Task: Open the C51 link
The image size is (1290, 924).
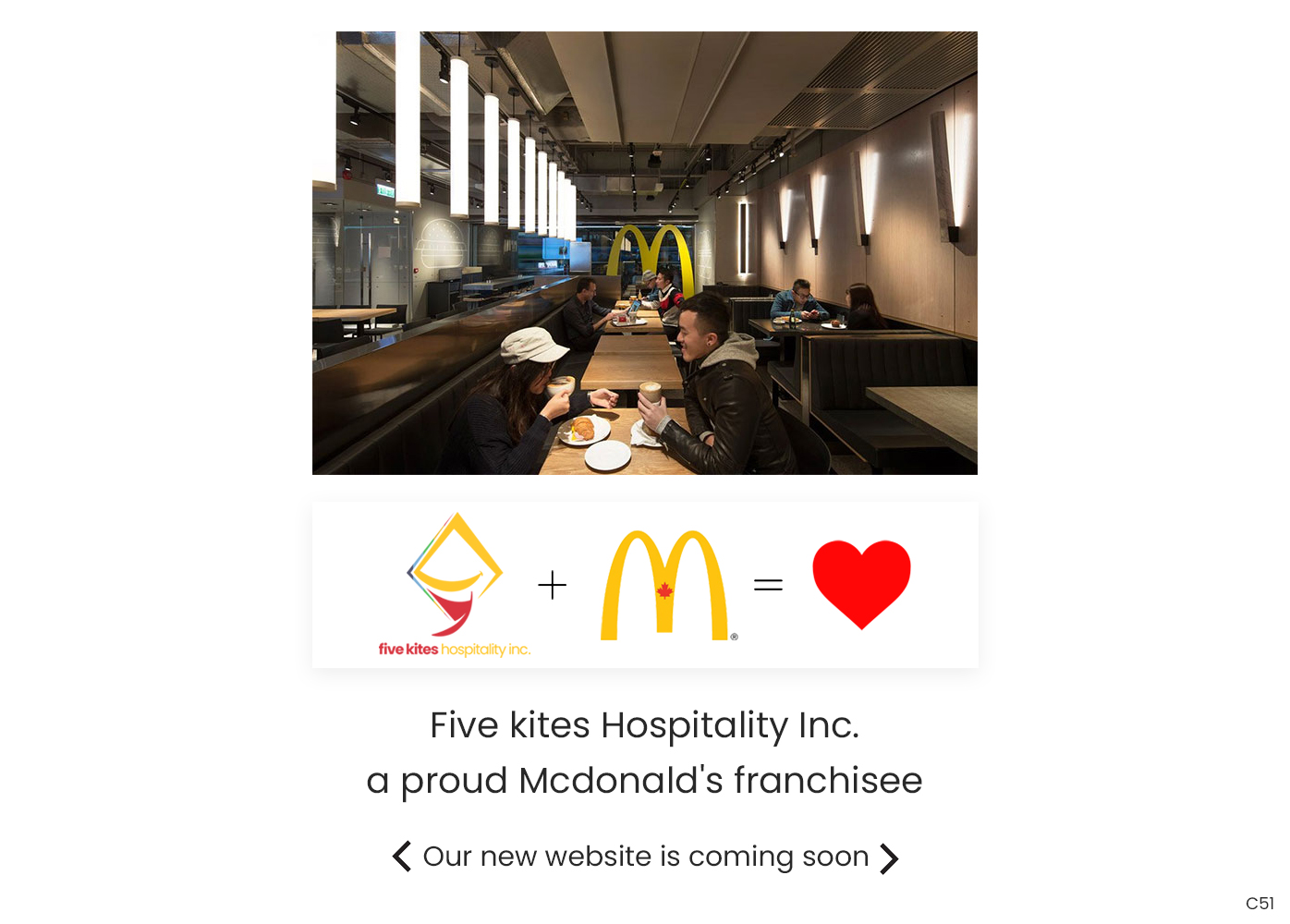Action: tap(1259, 904)
